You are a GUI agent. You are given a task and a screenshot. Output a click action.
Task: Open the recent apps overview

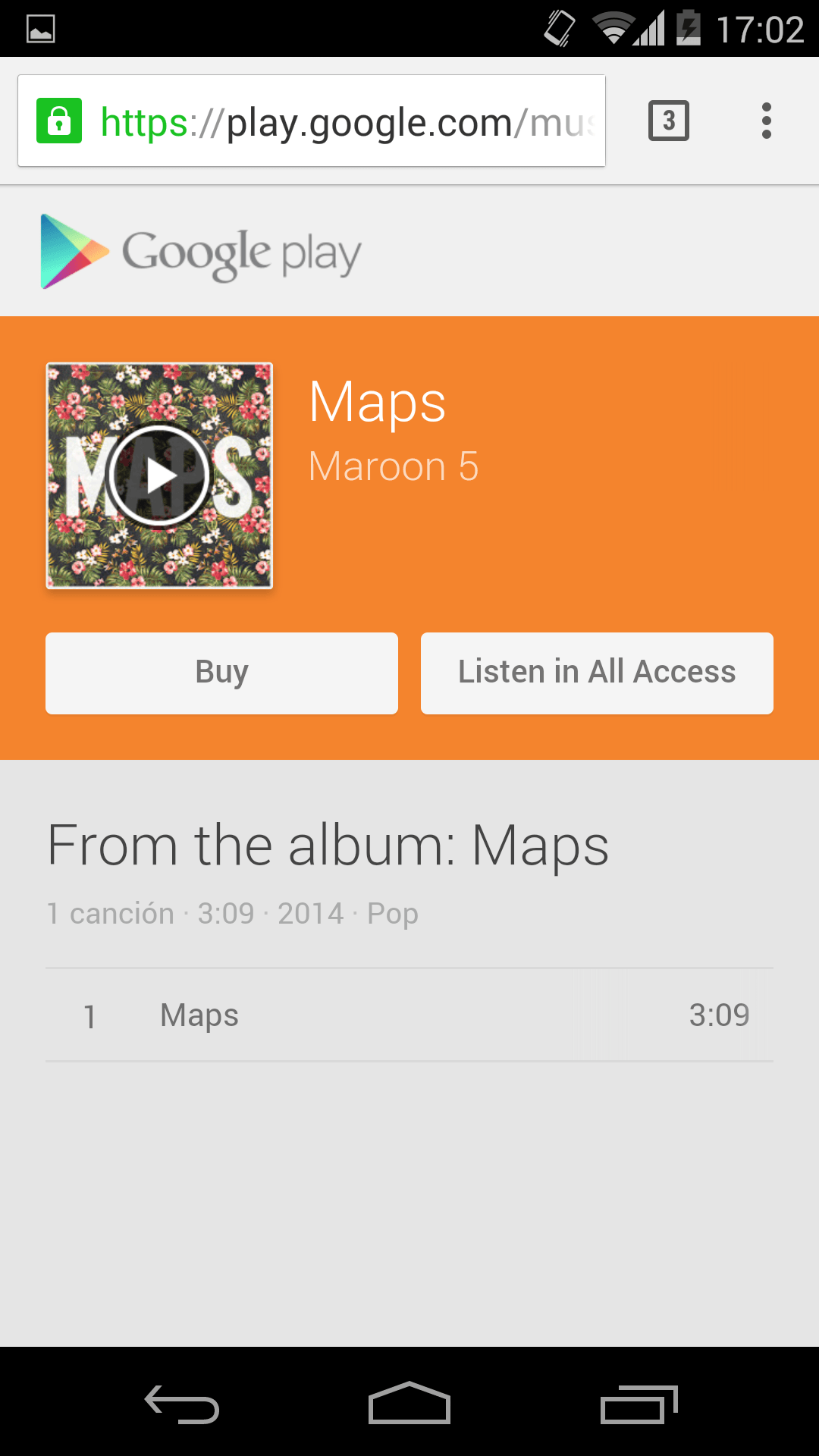[639, 1403]
